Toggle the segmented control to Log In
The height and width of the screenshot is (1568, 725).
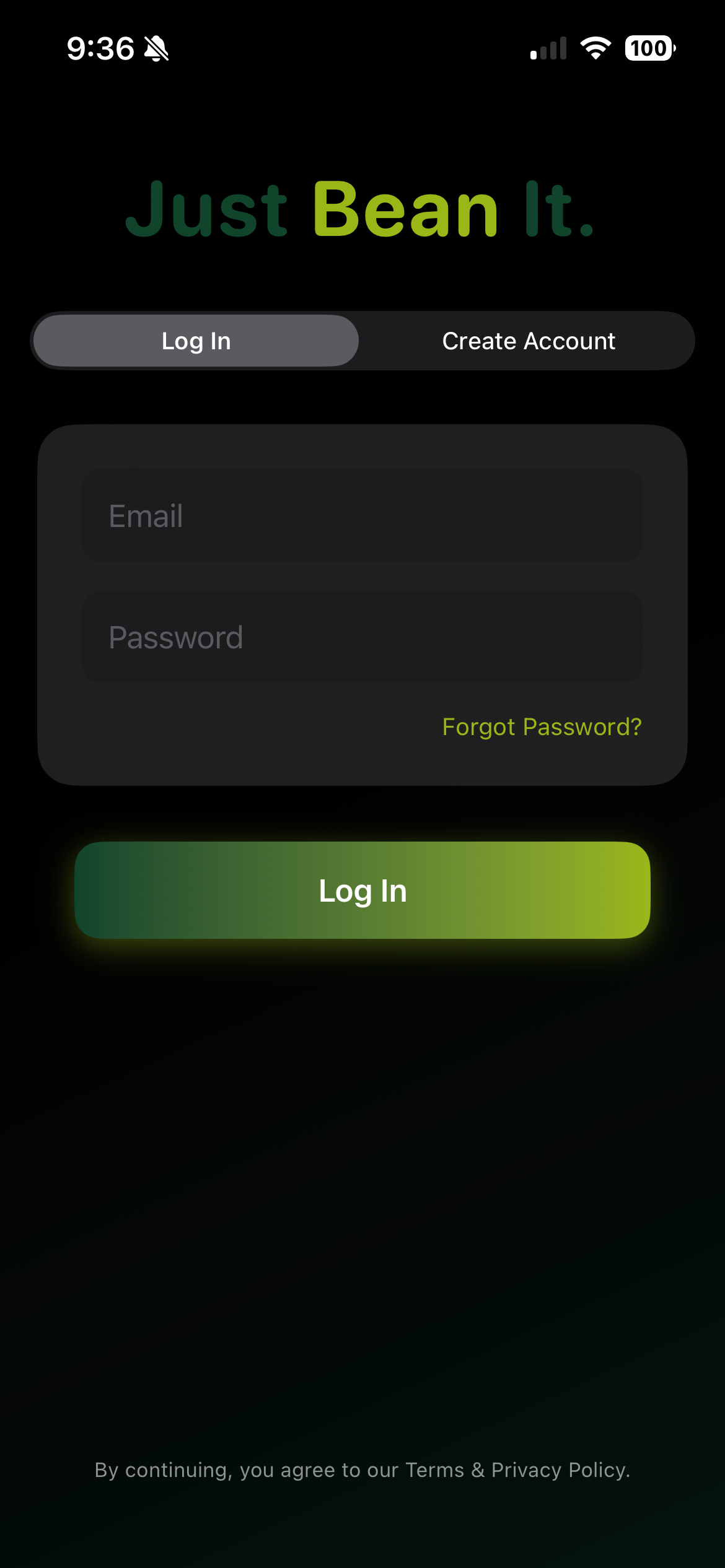coord(196,340)
